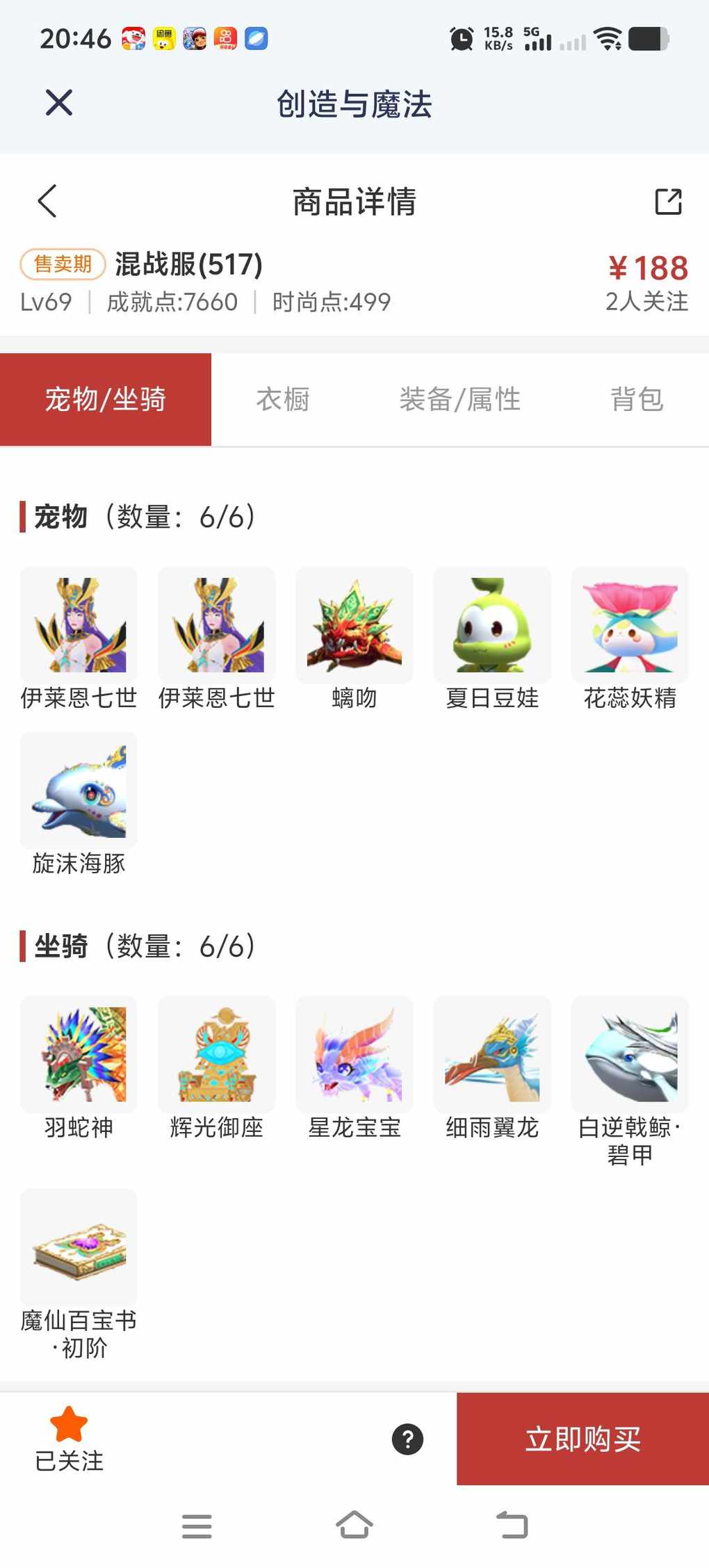Go back from 商品详情

pos(47,202)
